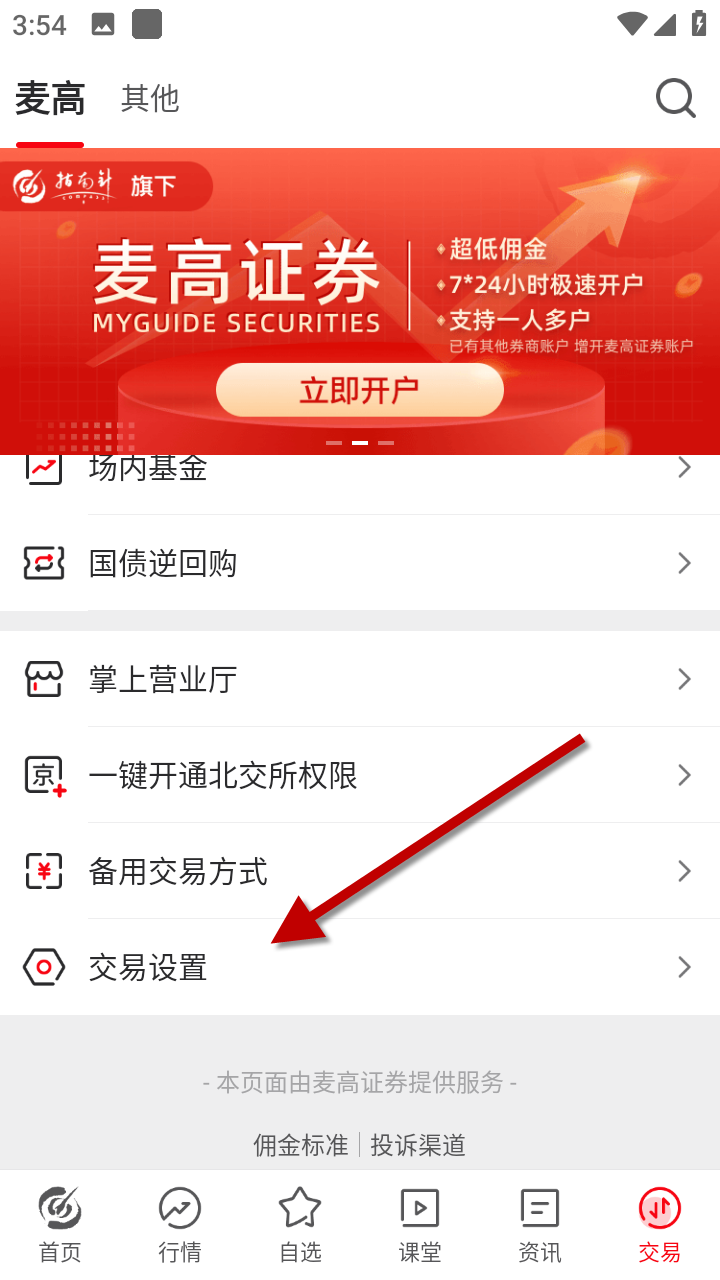Open the search icon
The width and height of the screenshot is (720, 1280).
pos(675,99)
